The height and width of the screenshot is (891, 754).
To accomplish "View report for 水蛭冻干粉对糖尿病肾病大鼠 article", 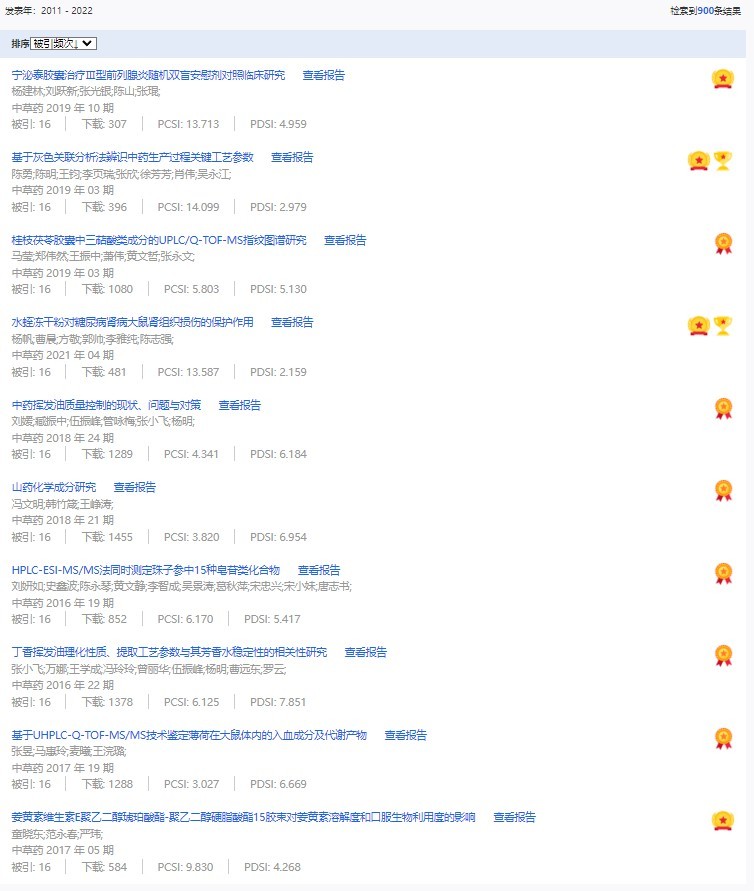I will pos(292,322).
